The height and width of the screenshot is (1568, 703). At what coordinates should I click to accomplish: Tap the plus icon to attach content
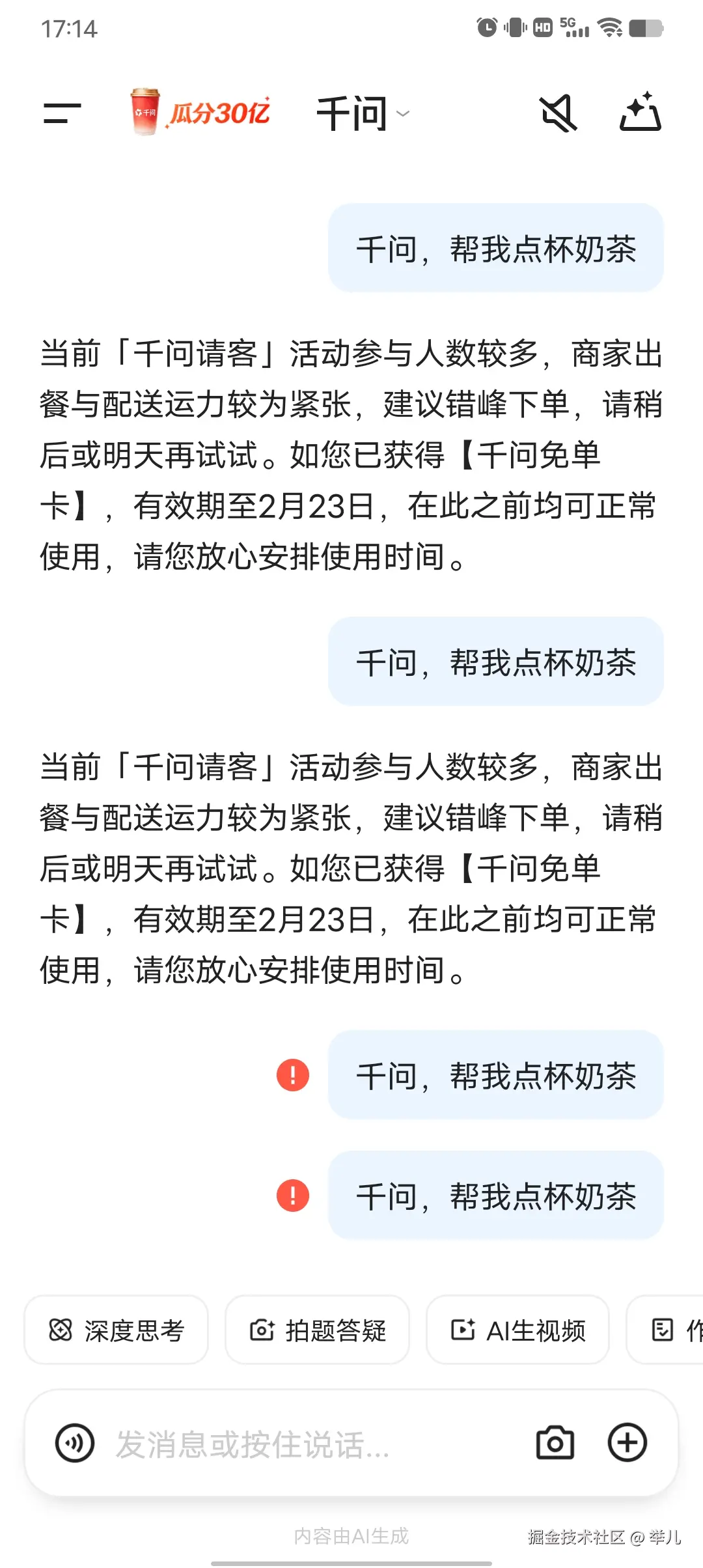pos(627,1442)
